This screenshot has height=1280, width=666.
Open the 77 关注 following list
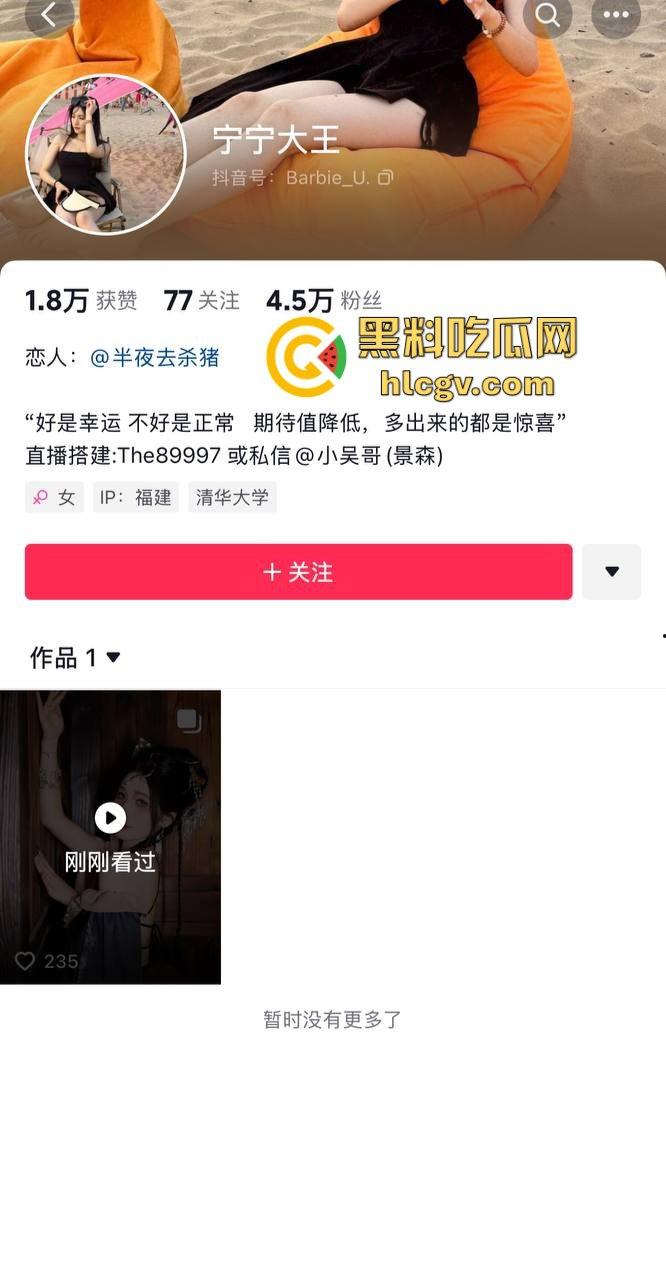pos(202,300)
